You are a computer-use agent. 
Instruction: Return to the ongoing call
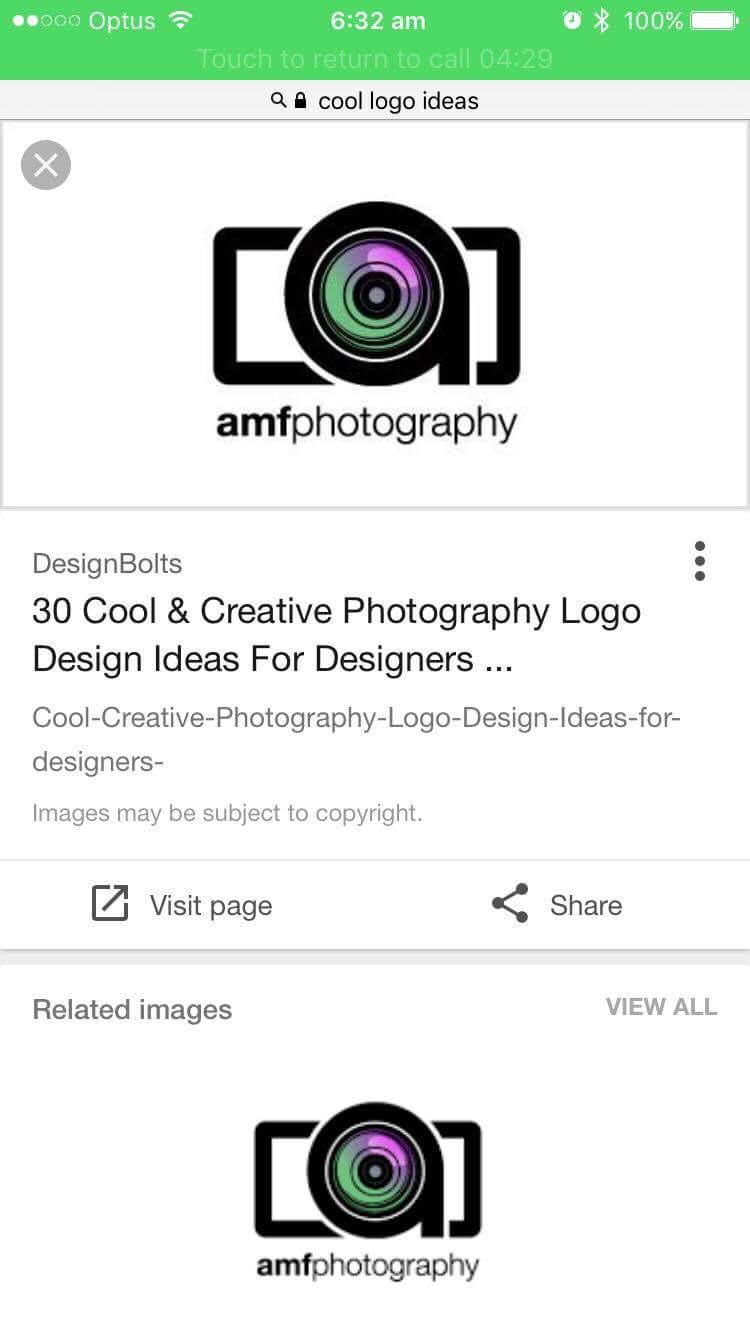coord(375,58)
